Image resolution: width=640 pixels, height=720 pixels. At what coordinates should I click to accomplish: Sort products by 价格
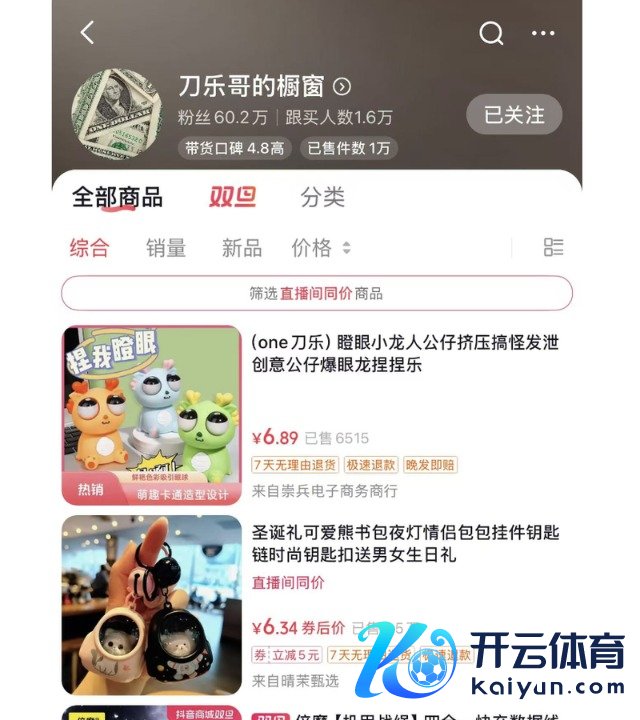(320, 248)
